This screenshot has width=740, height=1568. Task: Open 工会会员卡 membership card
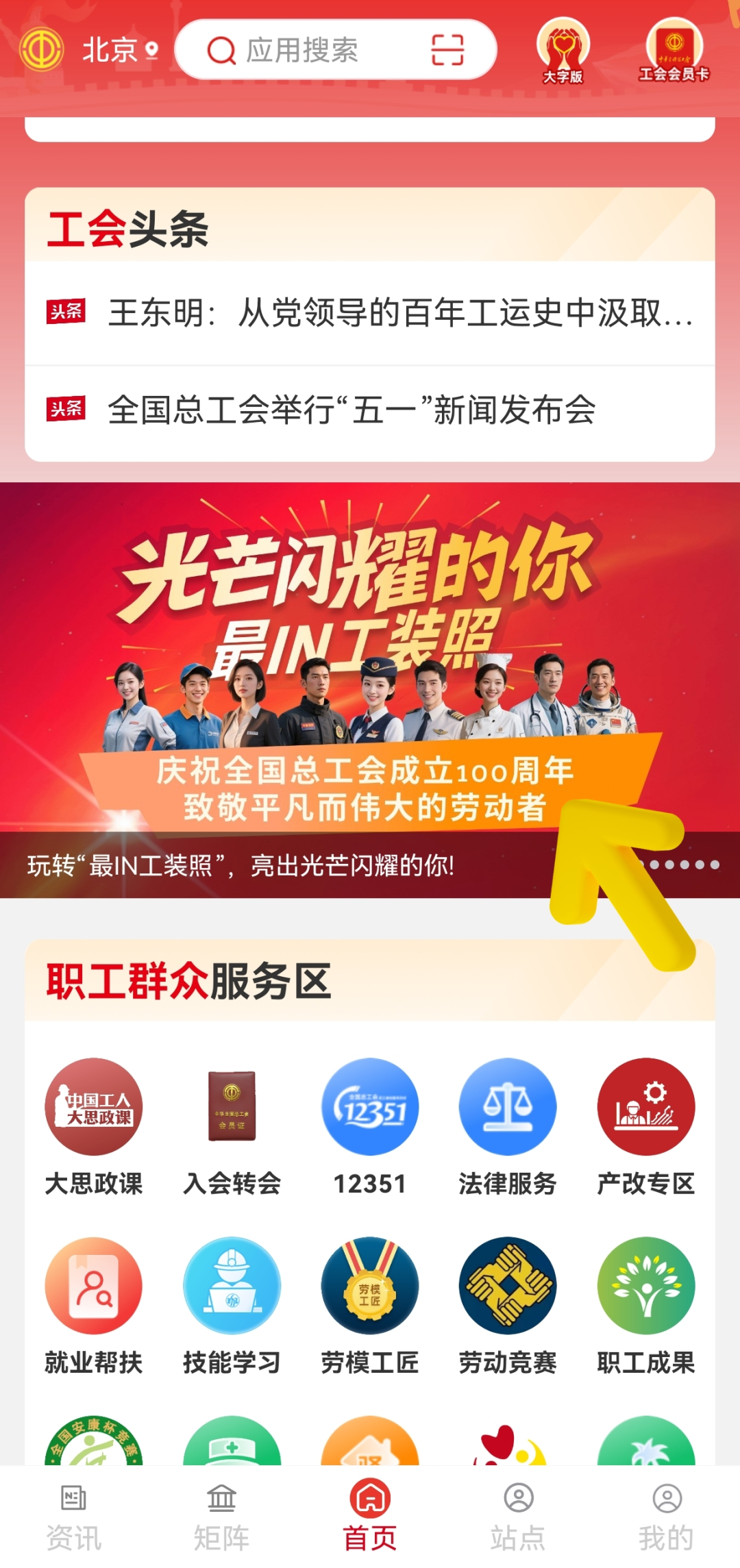[x=674, y=50]
